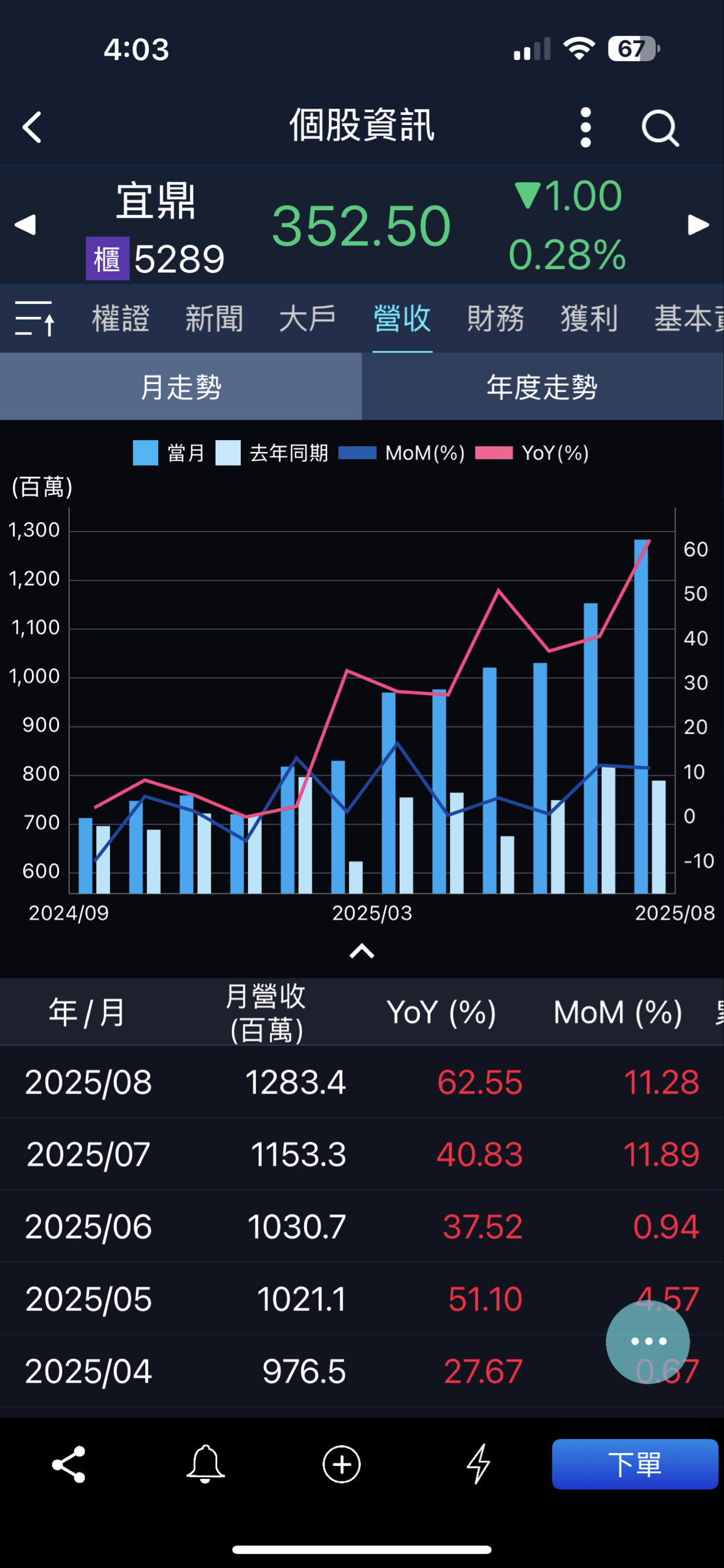Share this stock page

click(69, 1464)
